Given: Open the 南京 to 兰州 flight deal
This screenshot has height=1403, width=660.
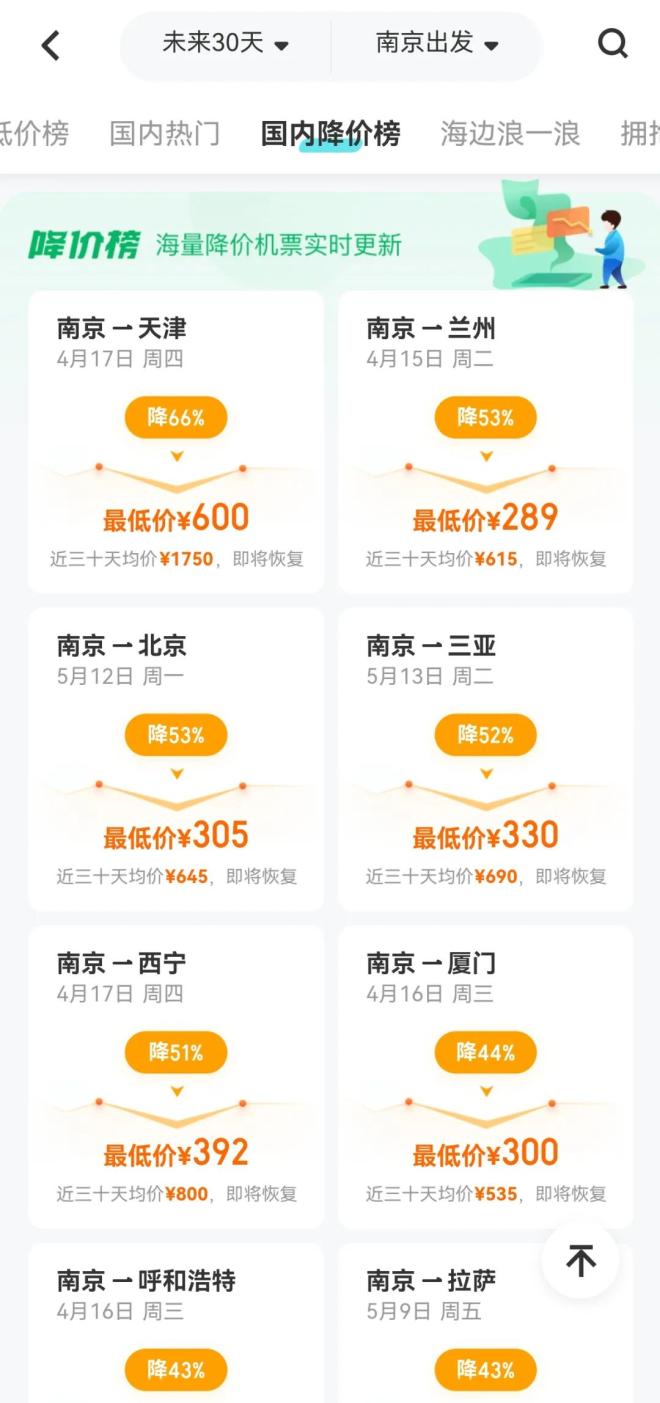Looking at the screenshot, I should click(486, 442).
